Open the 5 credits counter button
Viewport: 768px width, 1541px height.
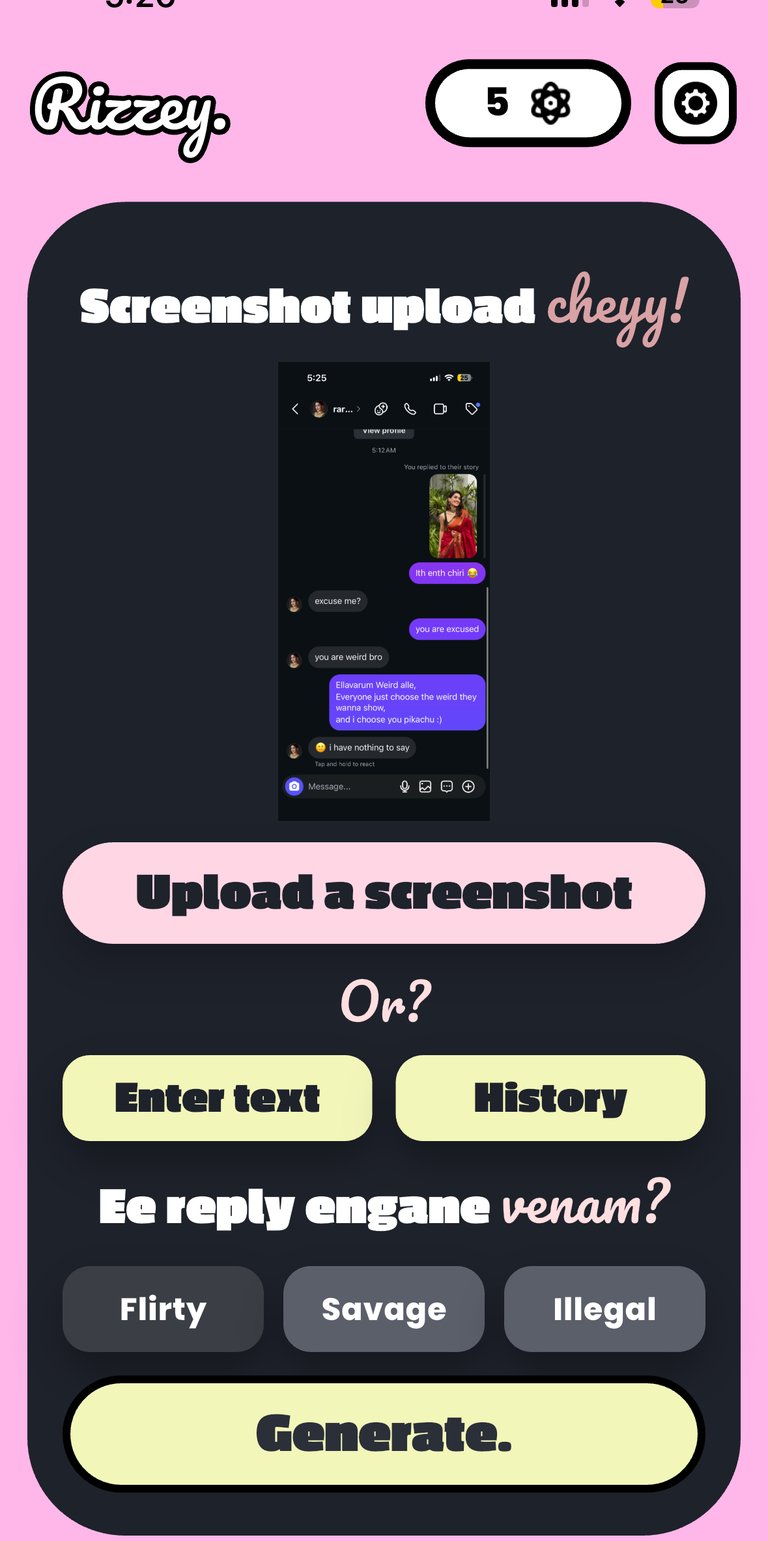[528, 103]
